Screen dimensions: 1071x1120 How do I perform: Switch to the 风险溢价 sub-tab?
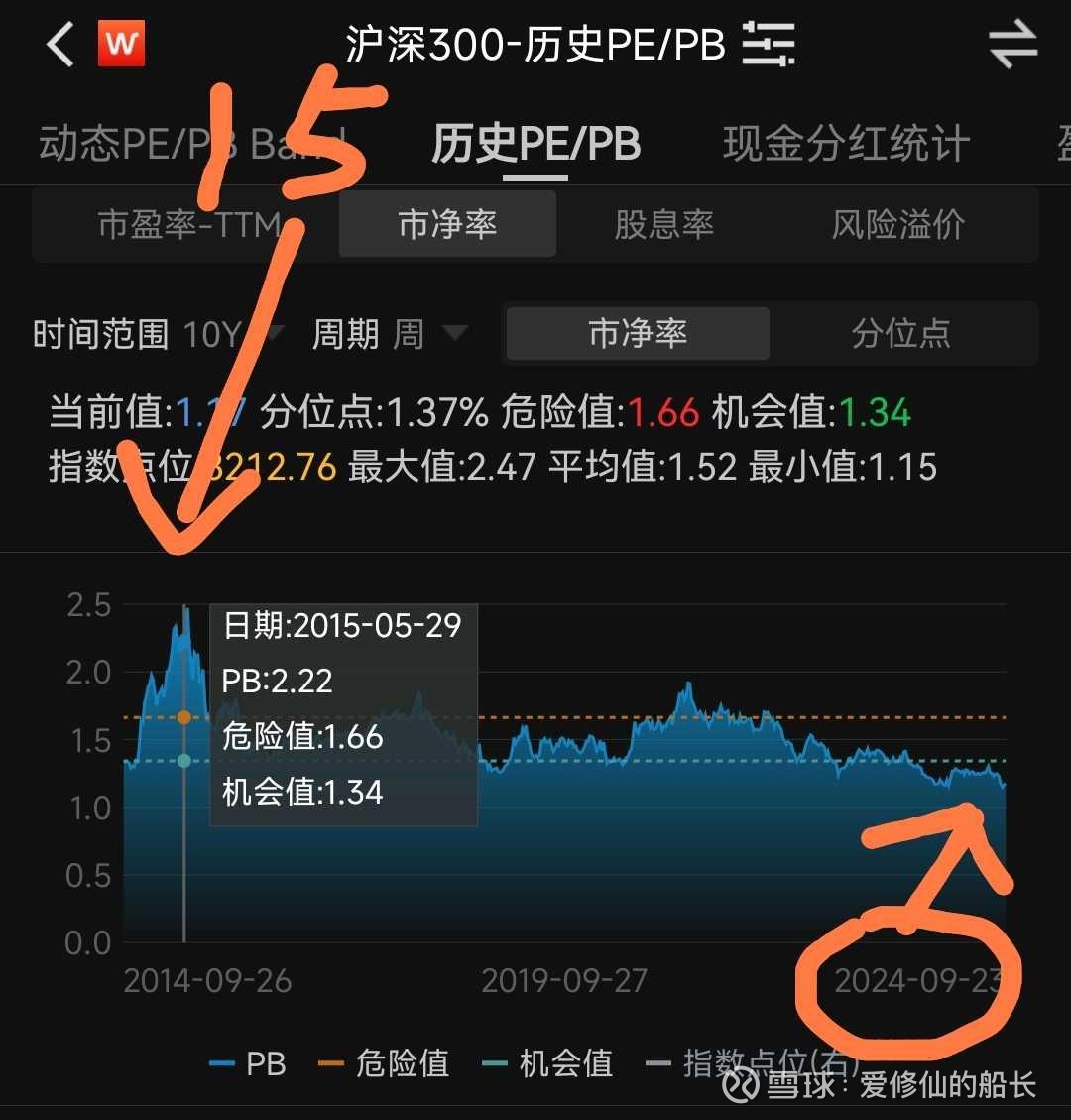(x=897, y=224)
